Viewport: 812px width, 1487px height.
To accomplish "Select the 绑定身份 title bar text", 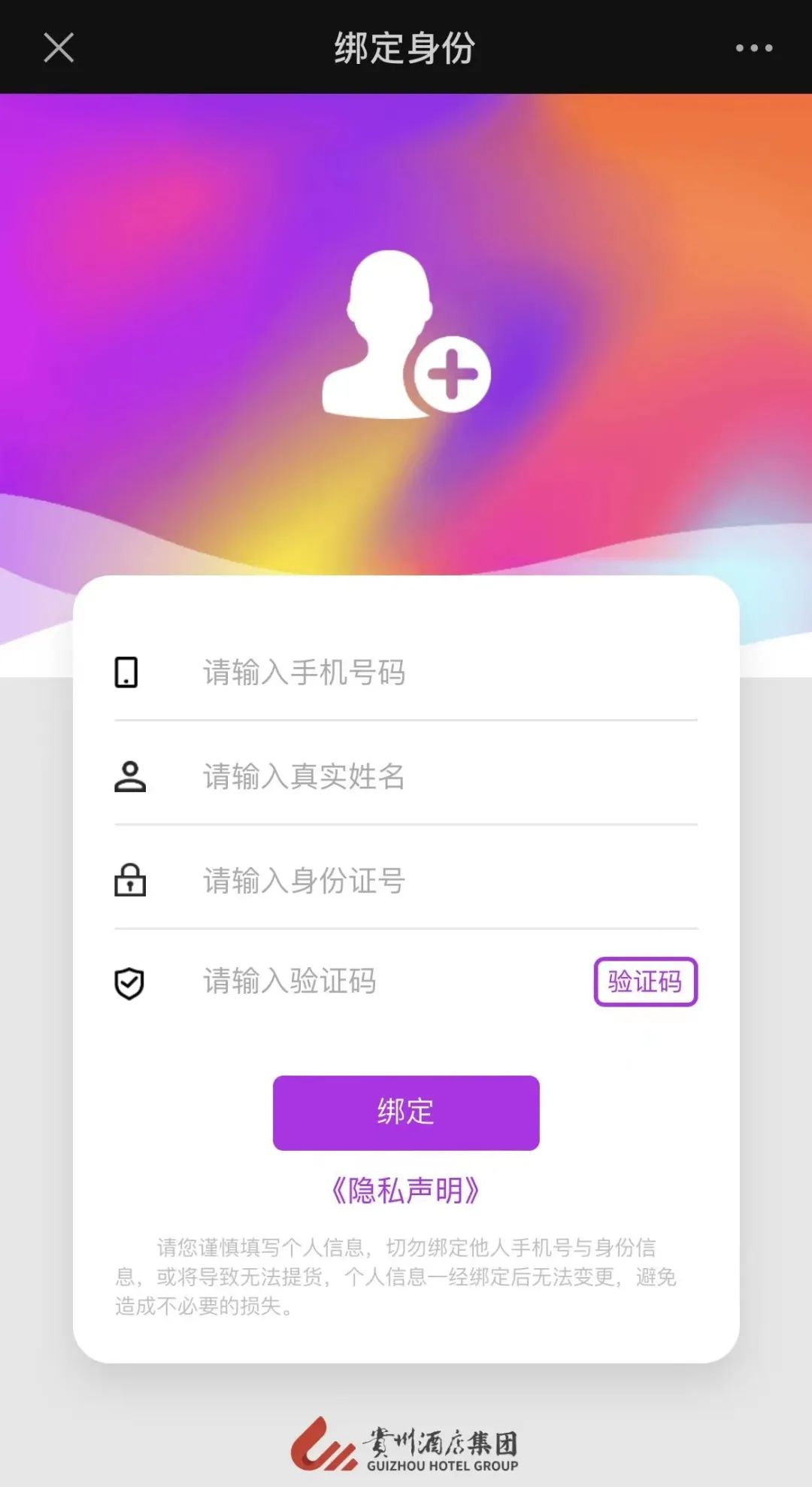I will click(406, 47).
